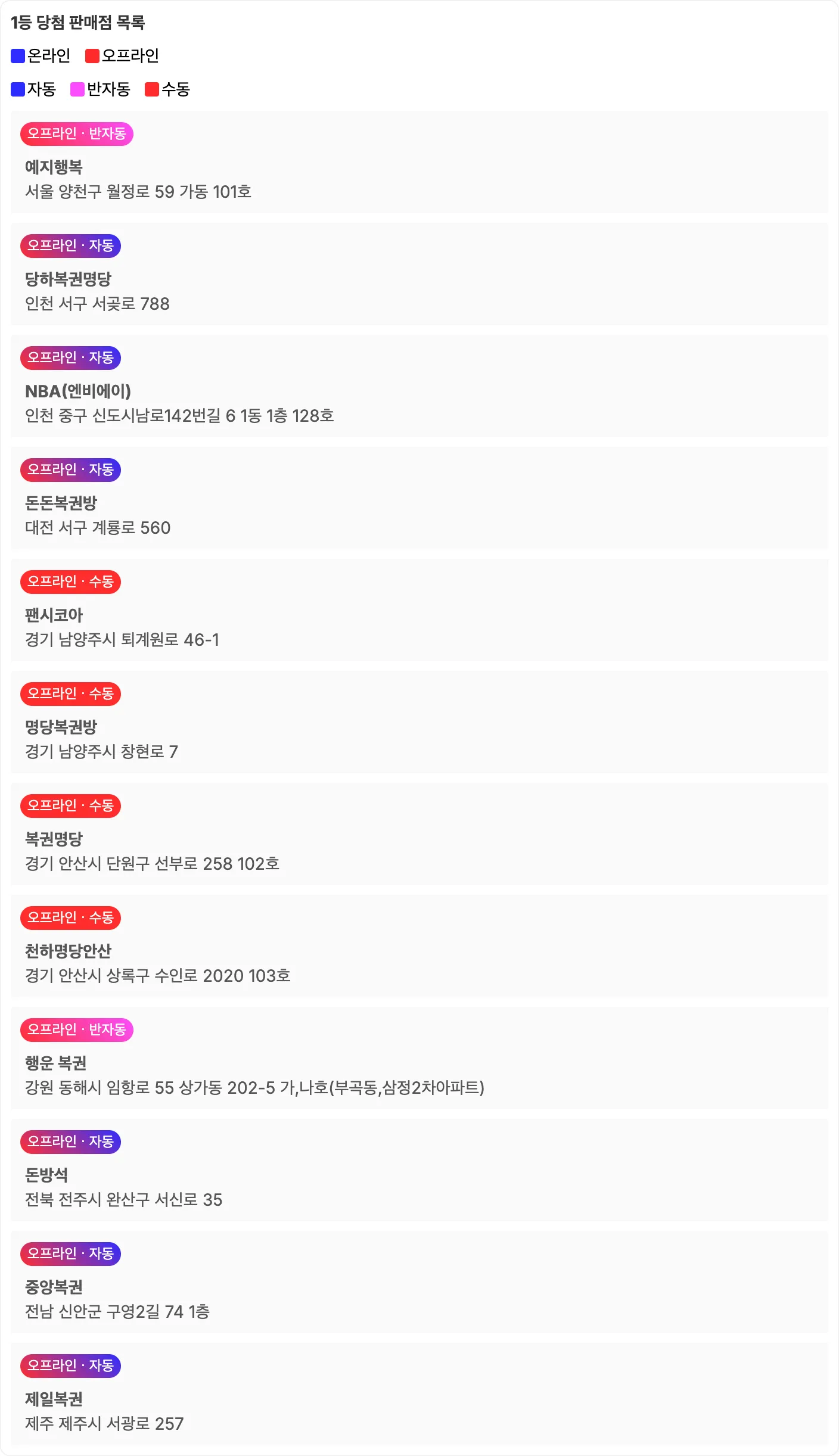Select the 오프라인·반자동 badge on 예지행복

pos(77,134)
